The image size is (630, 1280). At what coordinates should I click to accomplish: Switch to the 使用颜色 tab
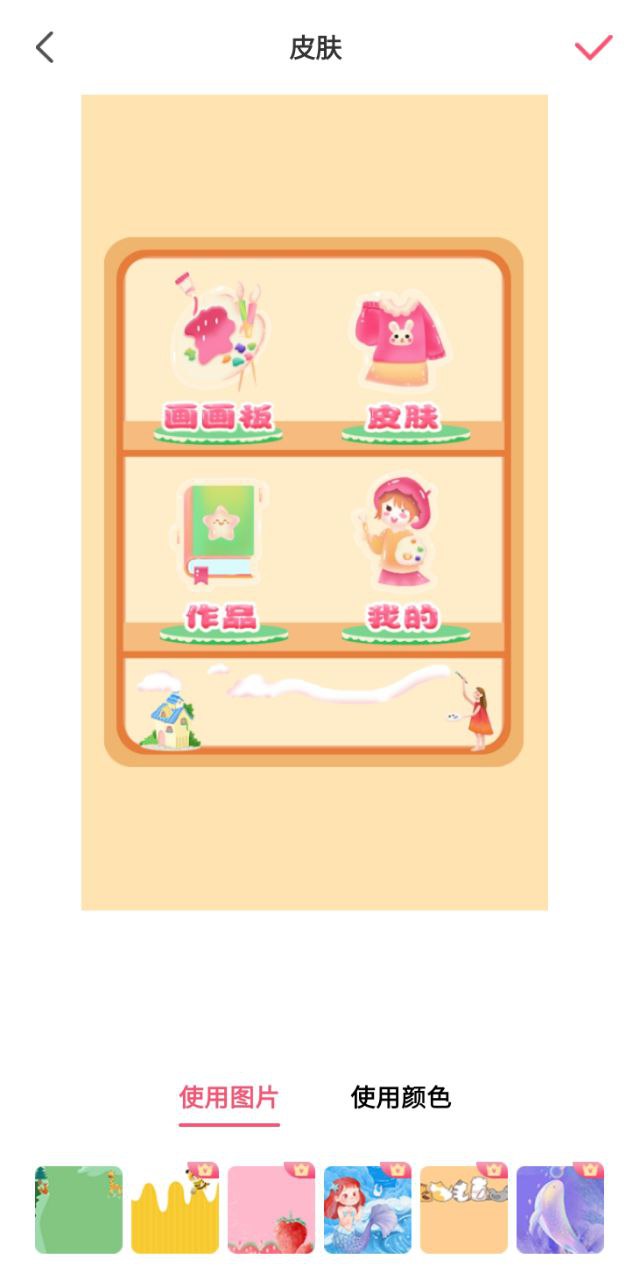click(401, 1097)
